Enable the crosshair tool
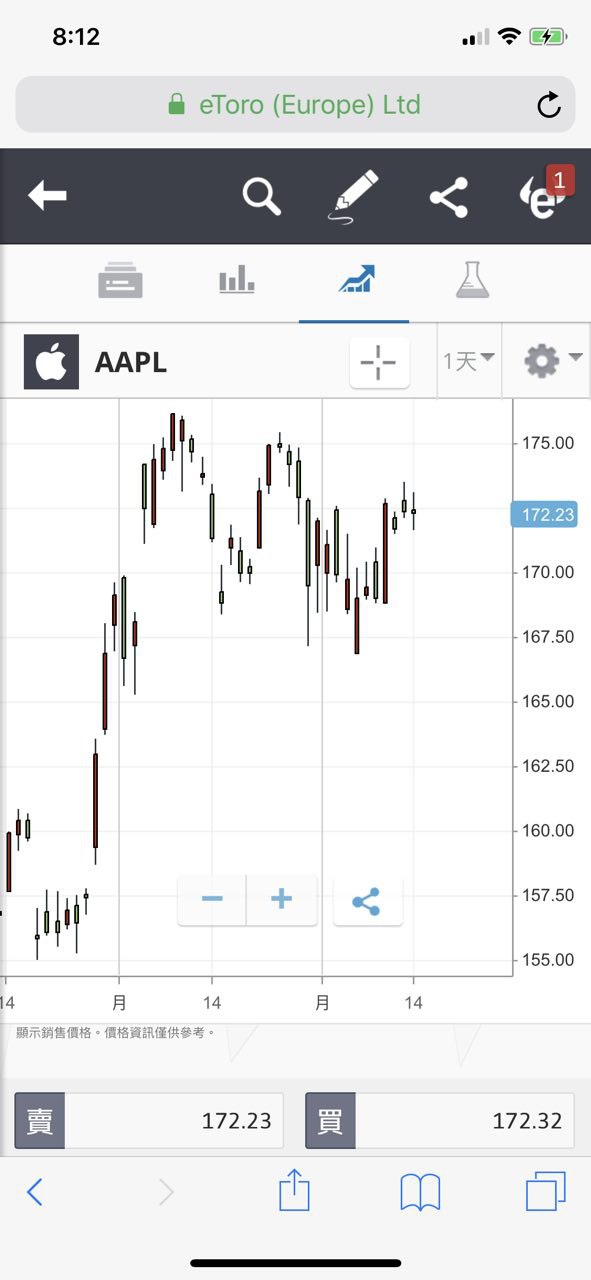The image size is (591, 1280). pyautogui.click(x=379, y=361)
